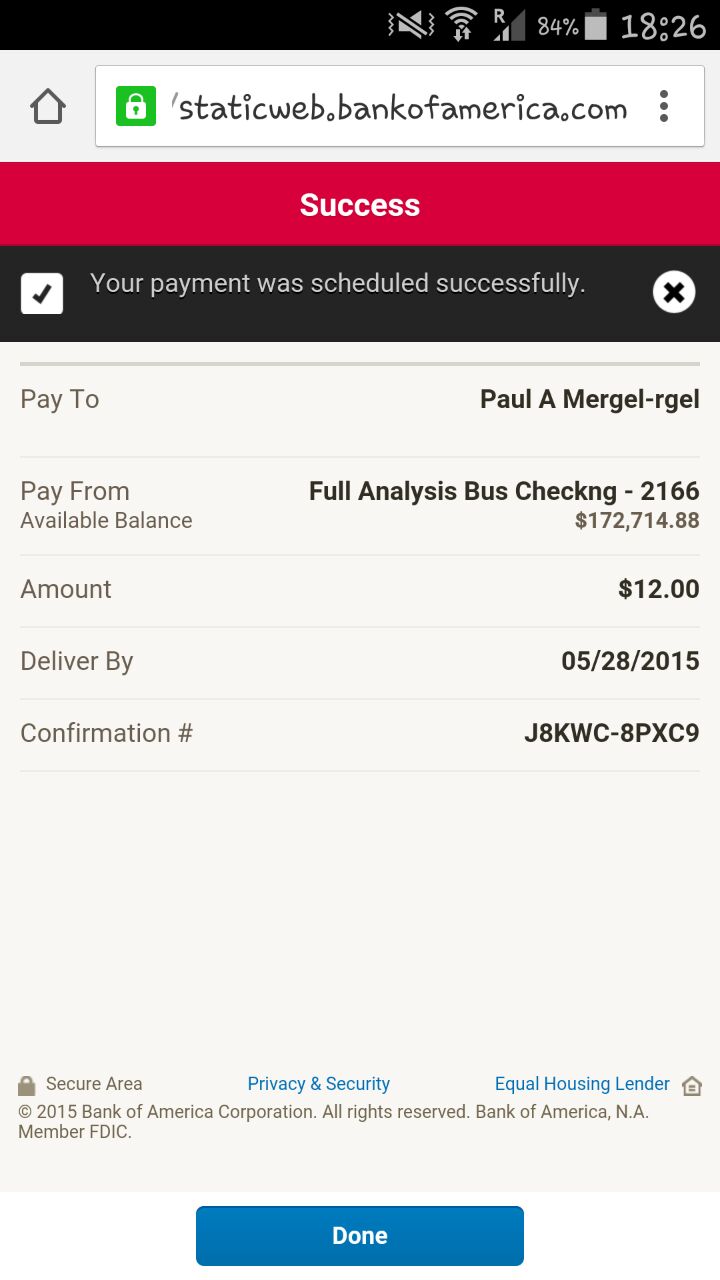Open the Privacy & Security link
The width and height of the screenshot is (720, 1280).
point(318,1084)
